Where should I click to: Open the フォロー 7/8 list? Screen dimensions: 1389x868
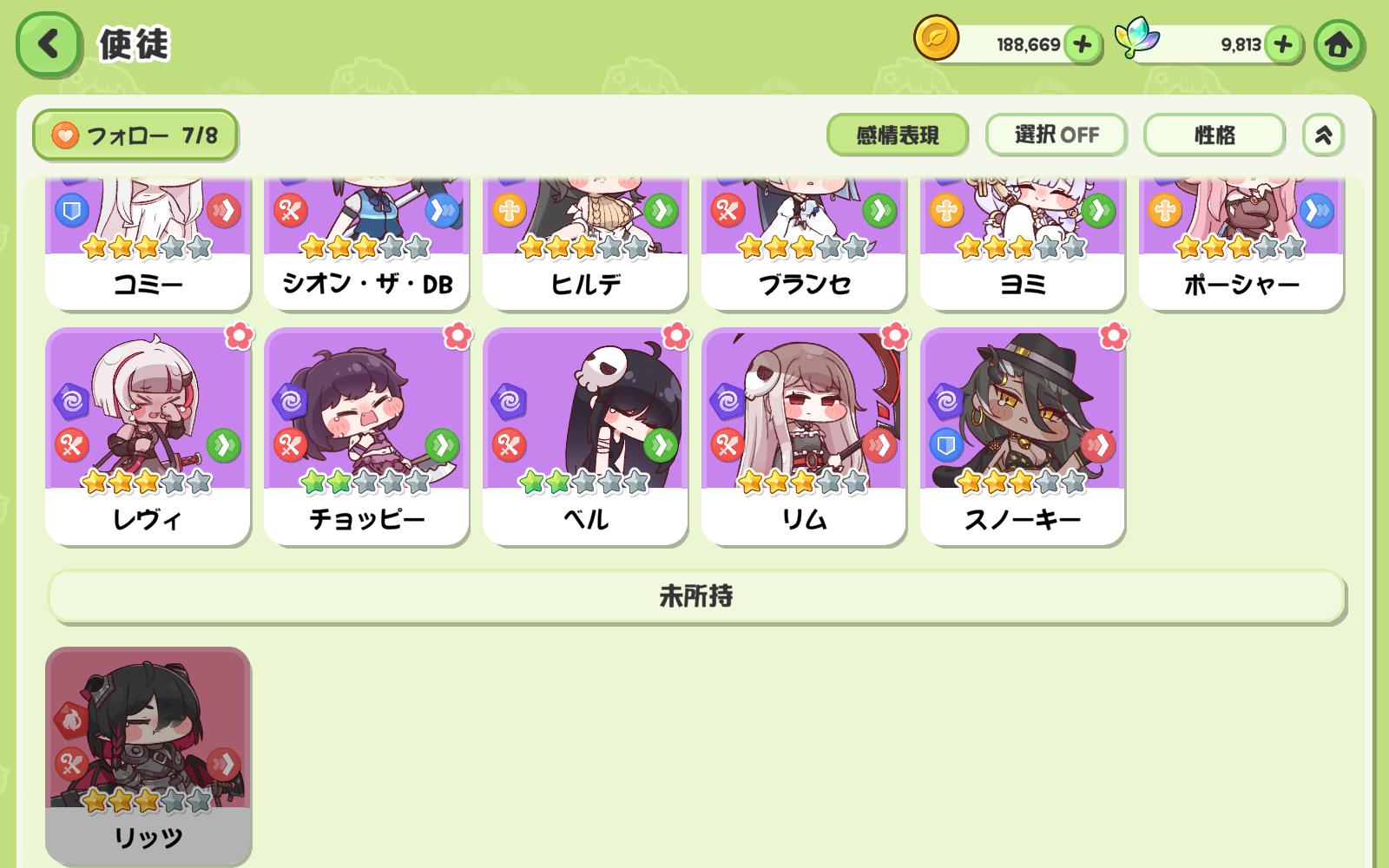pos(135,135)
